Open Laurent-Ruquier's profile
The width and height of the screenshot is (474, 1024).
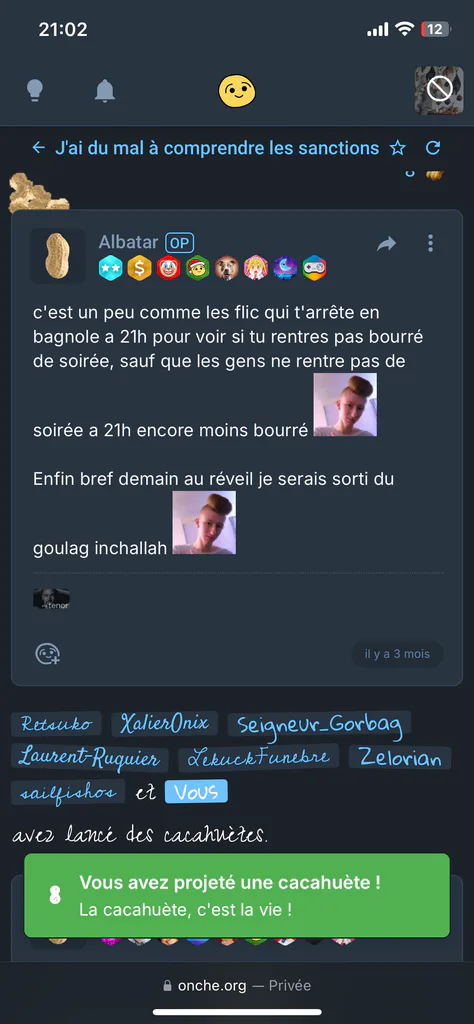89,758
